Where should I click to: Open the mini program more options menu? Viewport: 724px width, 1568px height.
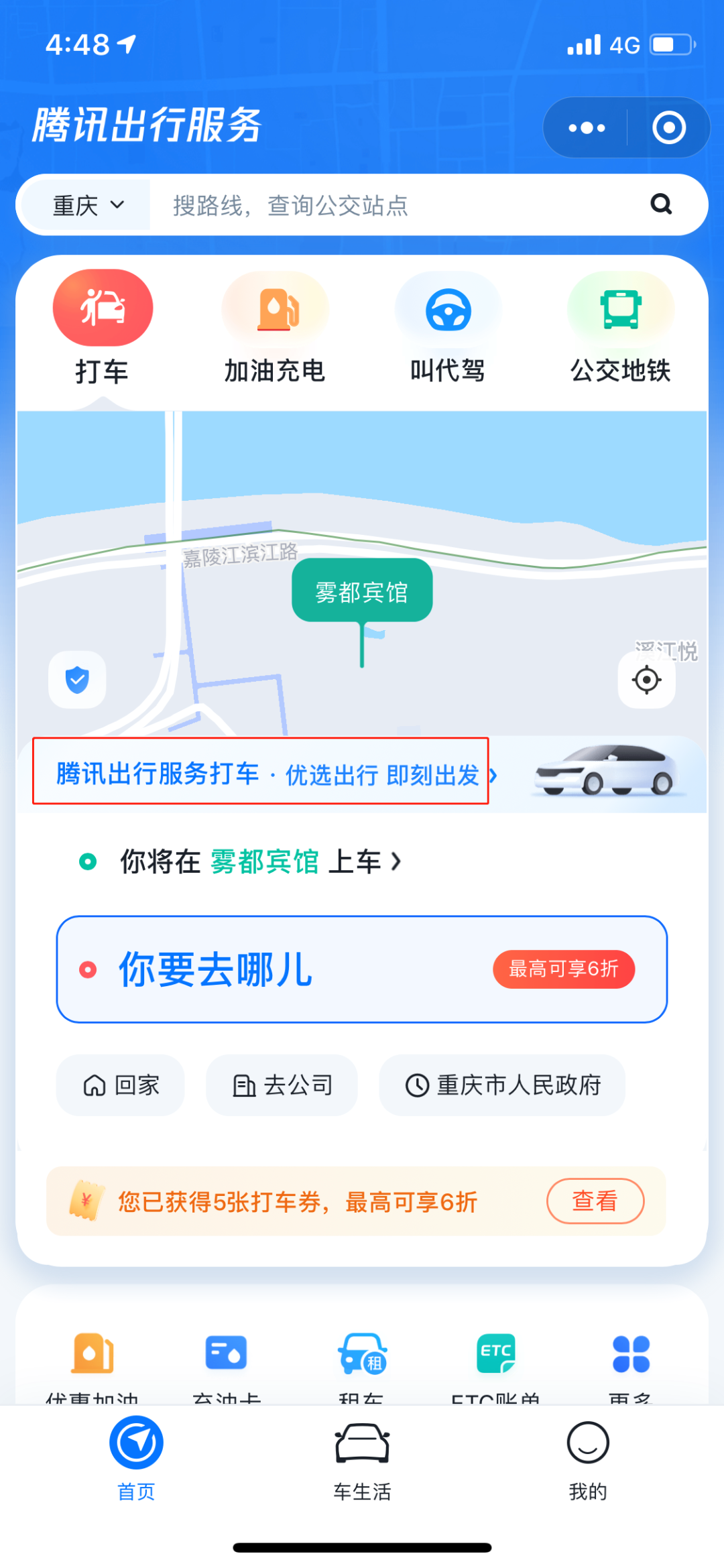point(587,127)
